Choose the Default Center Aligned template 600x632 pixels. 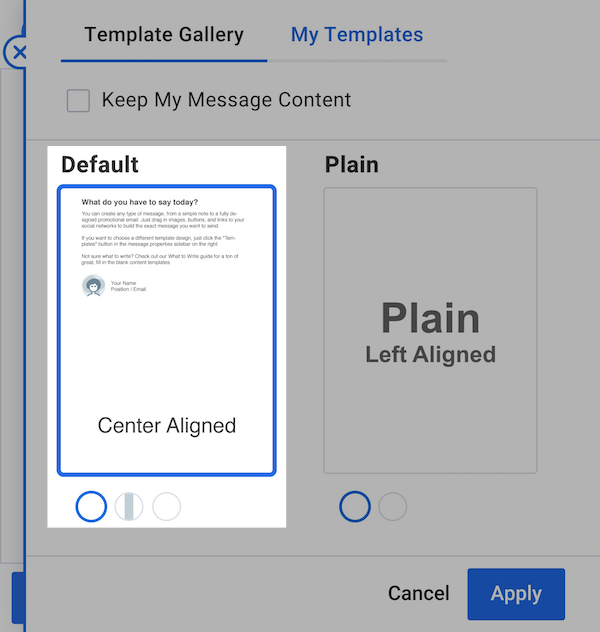[166, 330]
